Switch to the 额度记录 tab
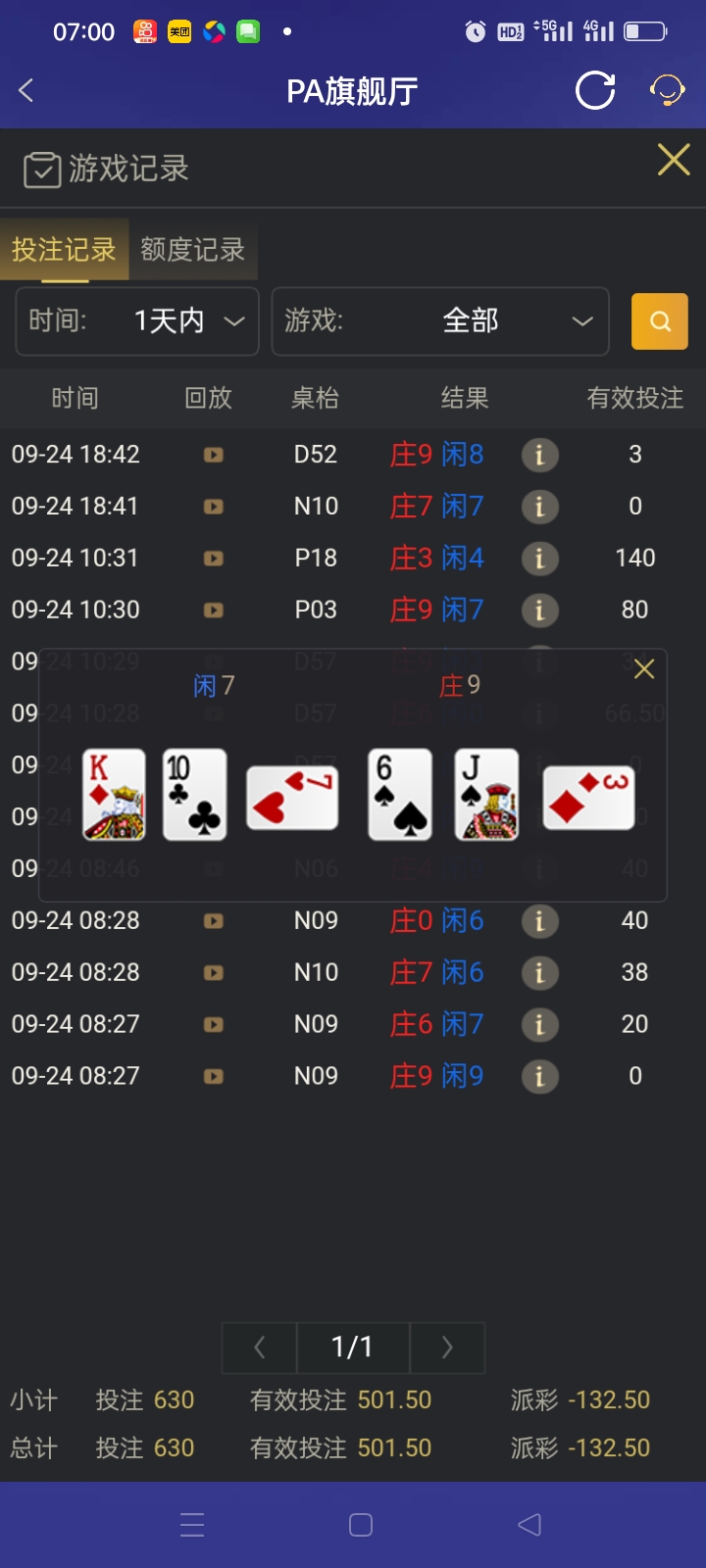The height and width of the screenshot is (1568, 706). pyautogui.click(x=192, y=250)
